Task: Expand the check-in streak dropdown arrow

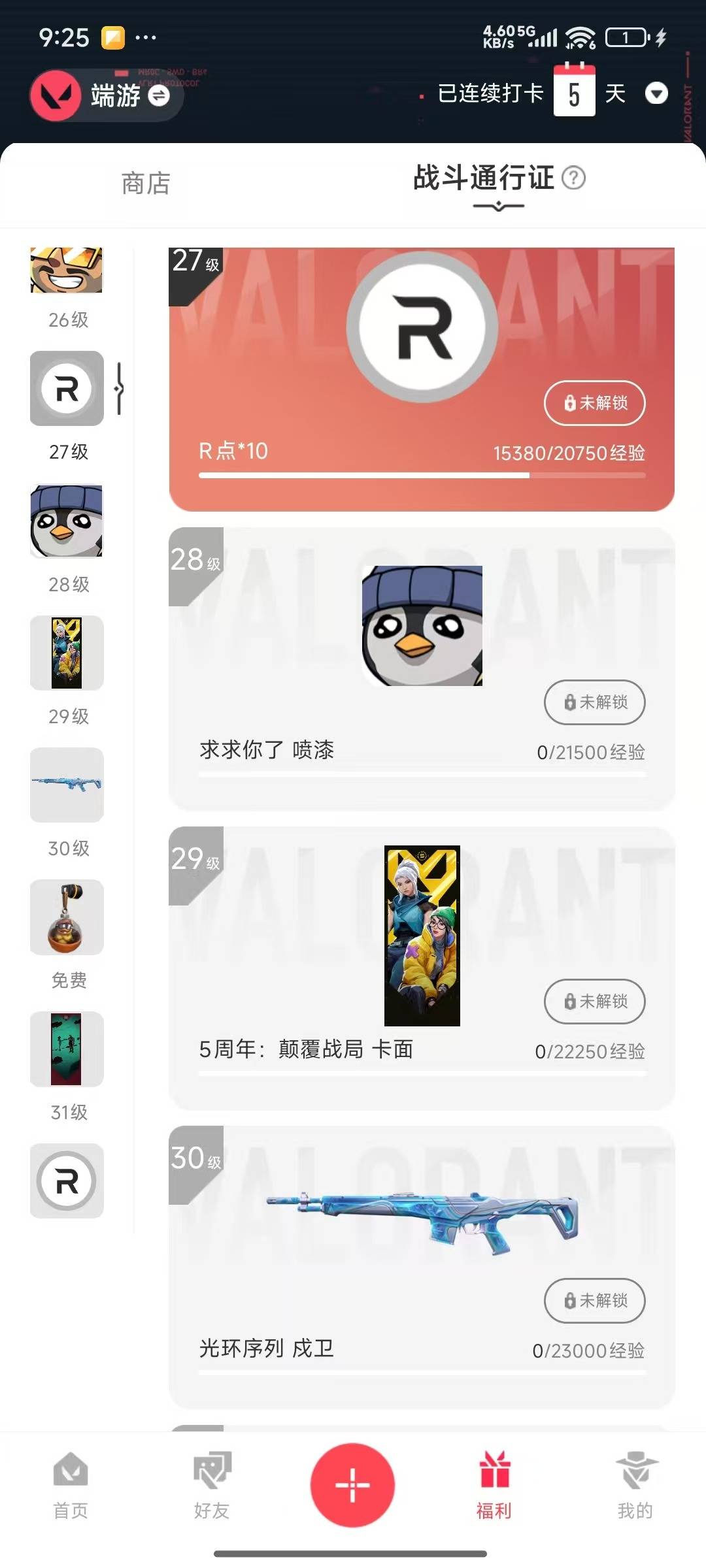Action: point(656,93)
